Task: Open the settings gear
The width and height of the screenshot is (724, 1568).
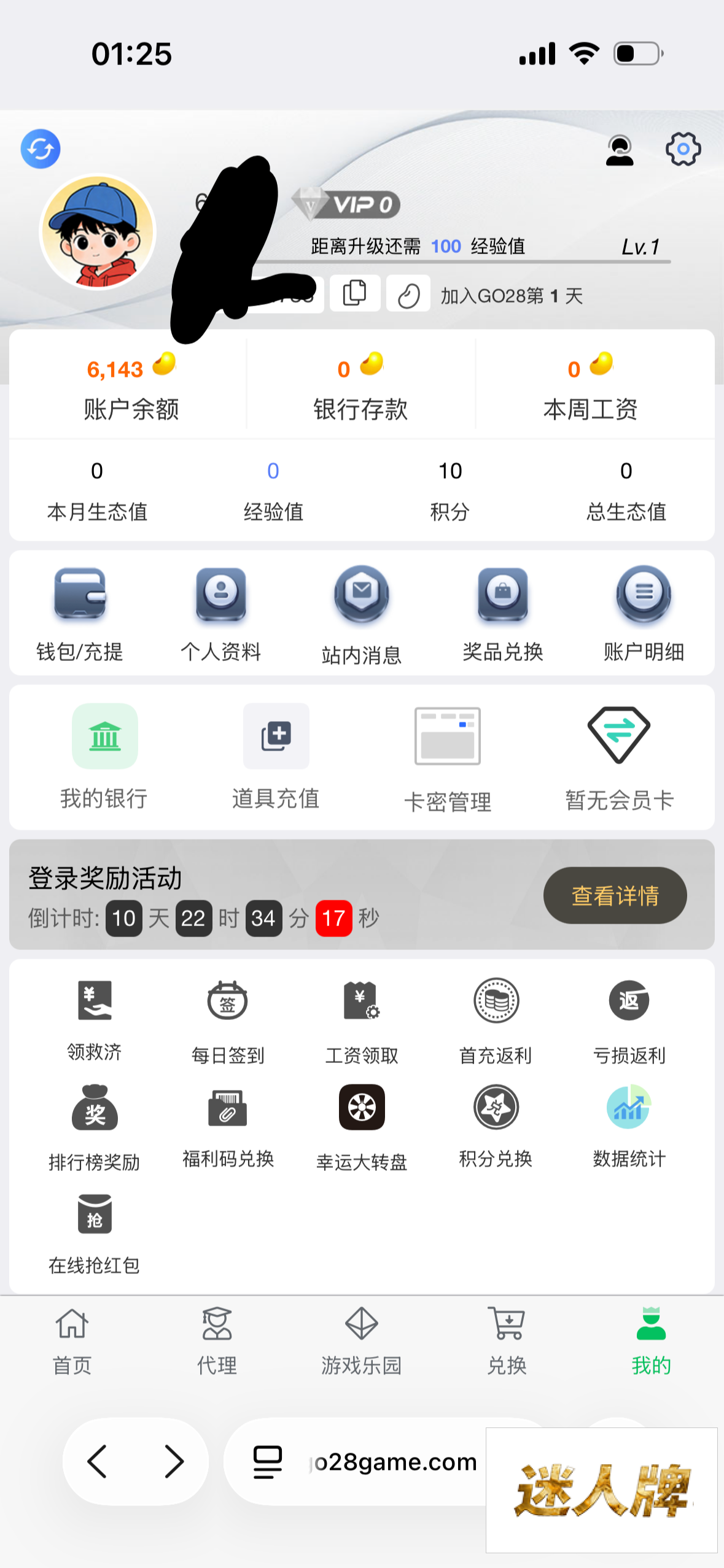Action: pos(683,149)
